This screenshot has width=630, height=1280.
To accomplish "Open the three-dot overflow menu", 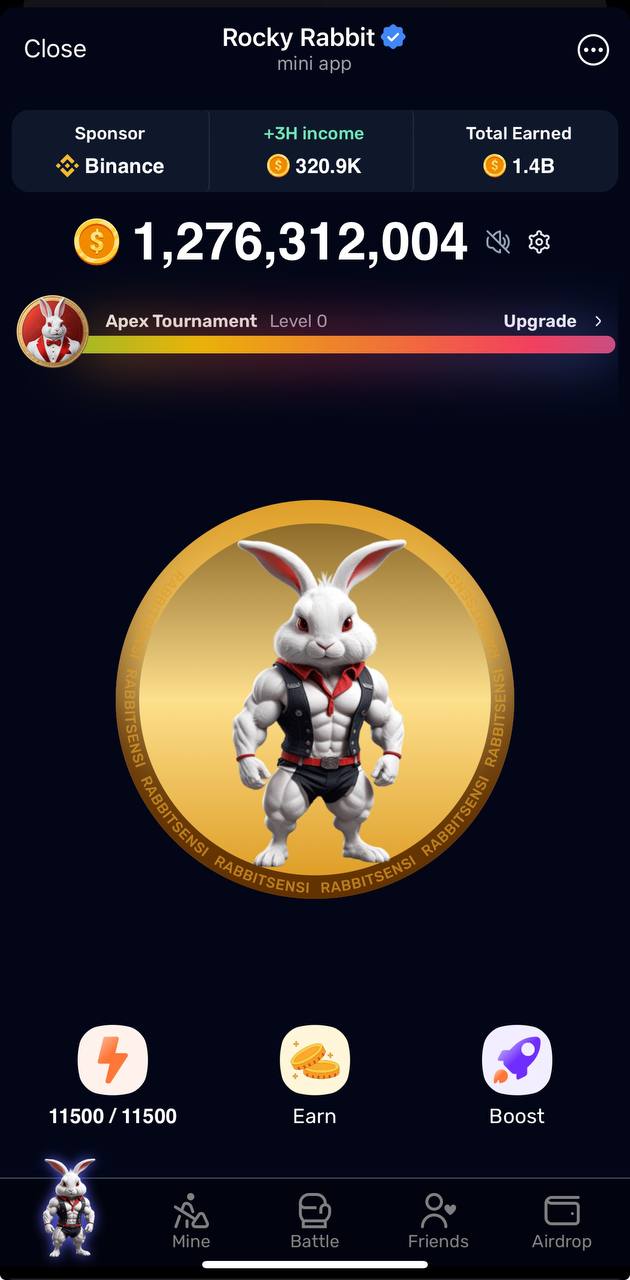I will [593, 50].
